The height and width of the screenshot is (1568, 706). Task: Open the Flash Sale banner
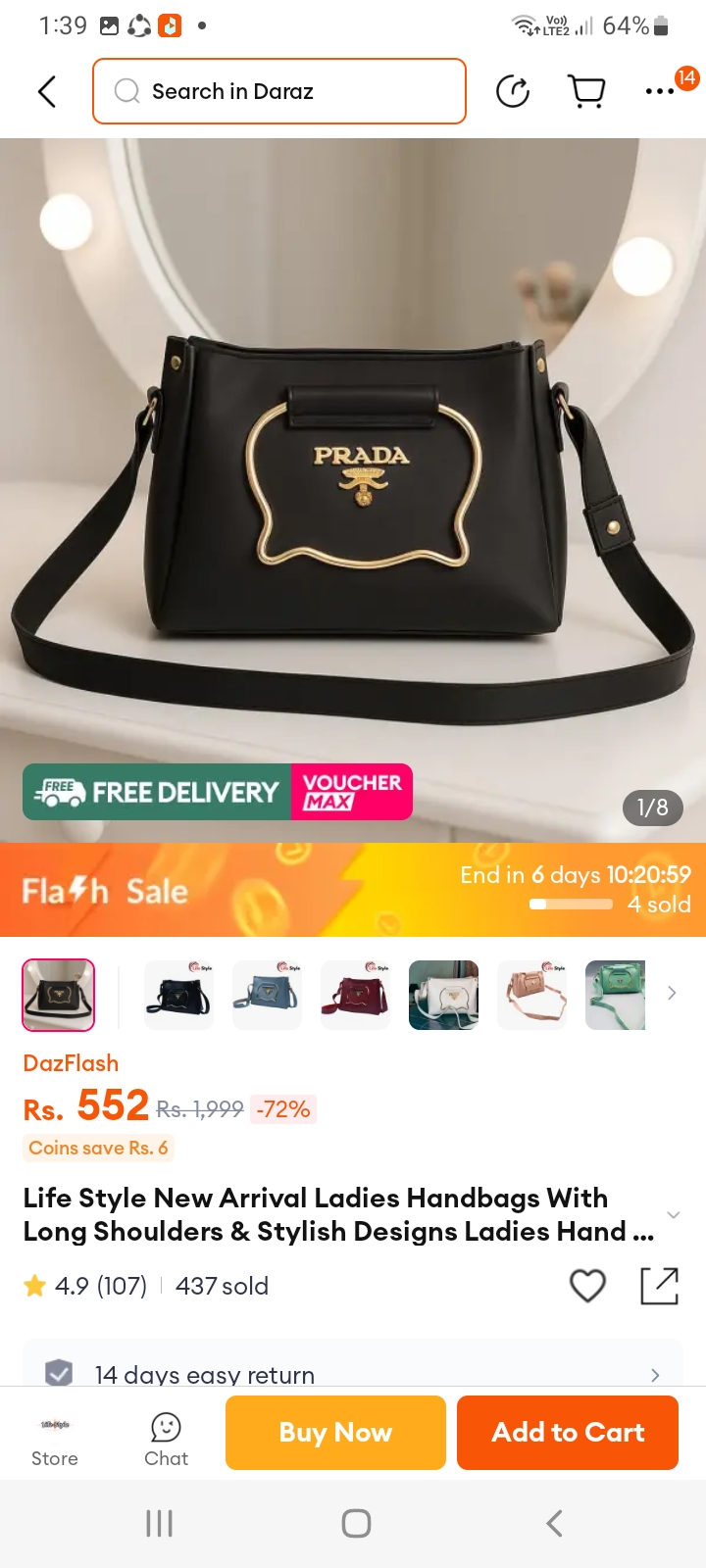coord(353,890)
